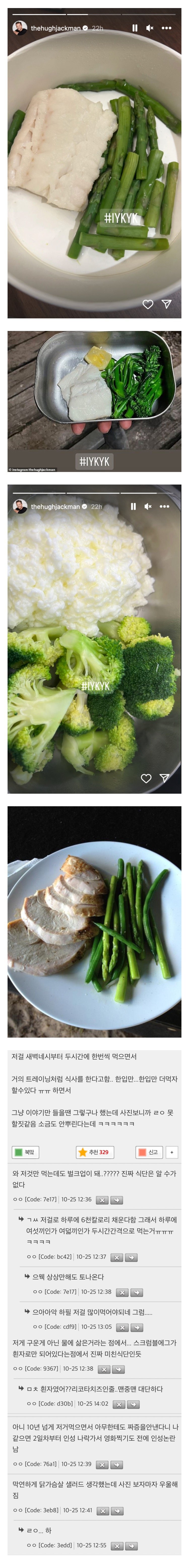This screenshot has width=189, height=1568.
Task: Delete the comment by Code bc42
Action: coord(116,1240)
